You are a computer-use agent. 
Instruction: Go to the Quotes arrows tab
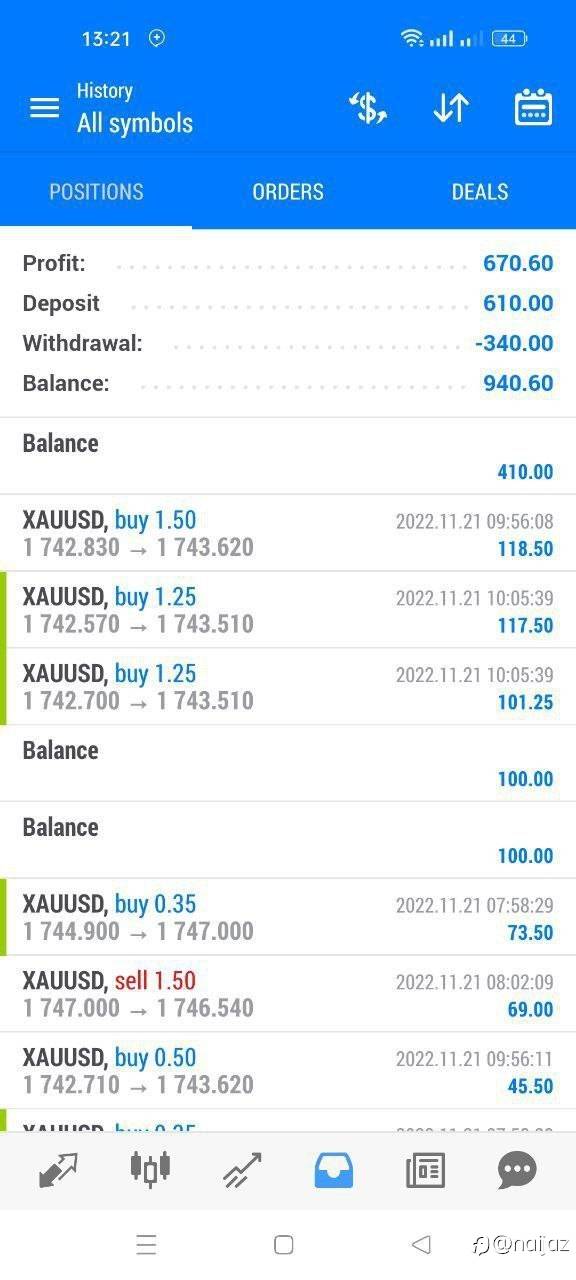[x=58, y=1170]
